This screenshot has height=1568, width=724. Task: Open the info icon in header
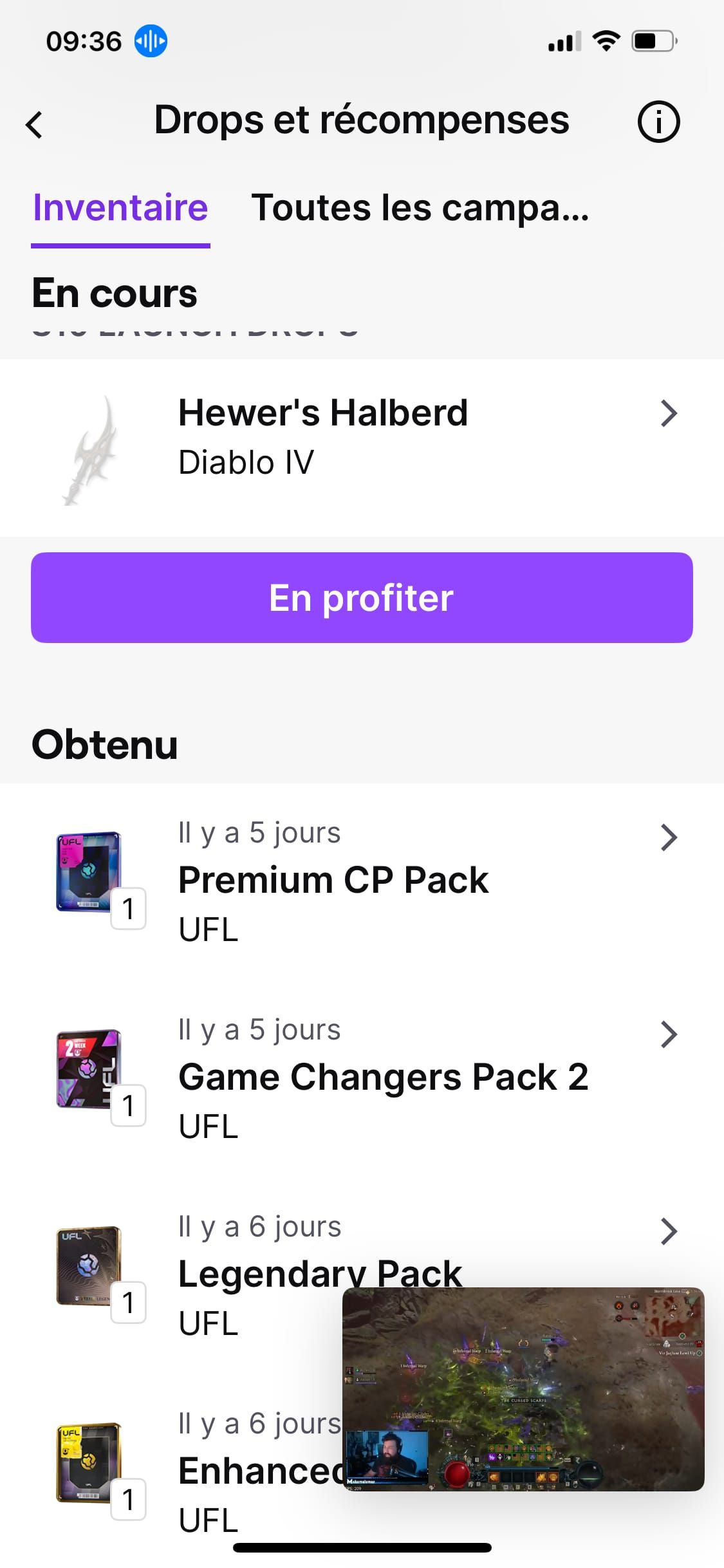(658, 122)
